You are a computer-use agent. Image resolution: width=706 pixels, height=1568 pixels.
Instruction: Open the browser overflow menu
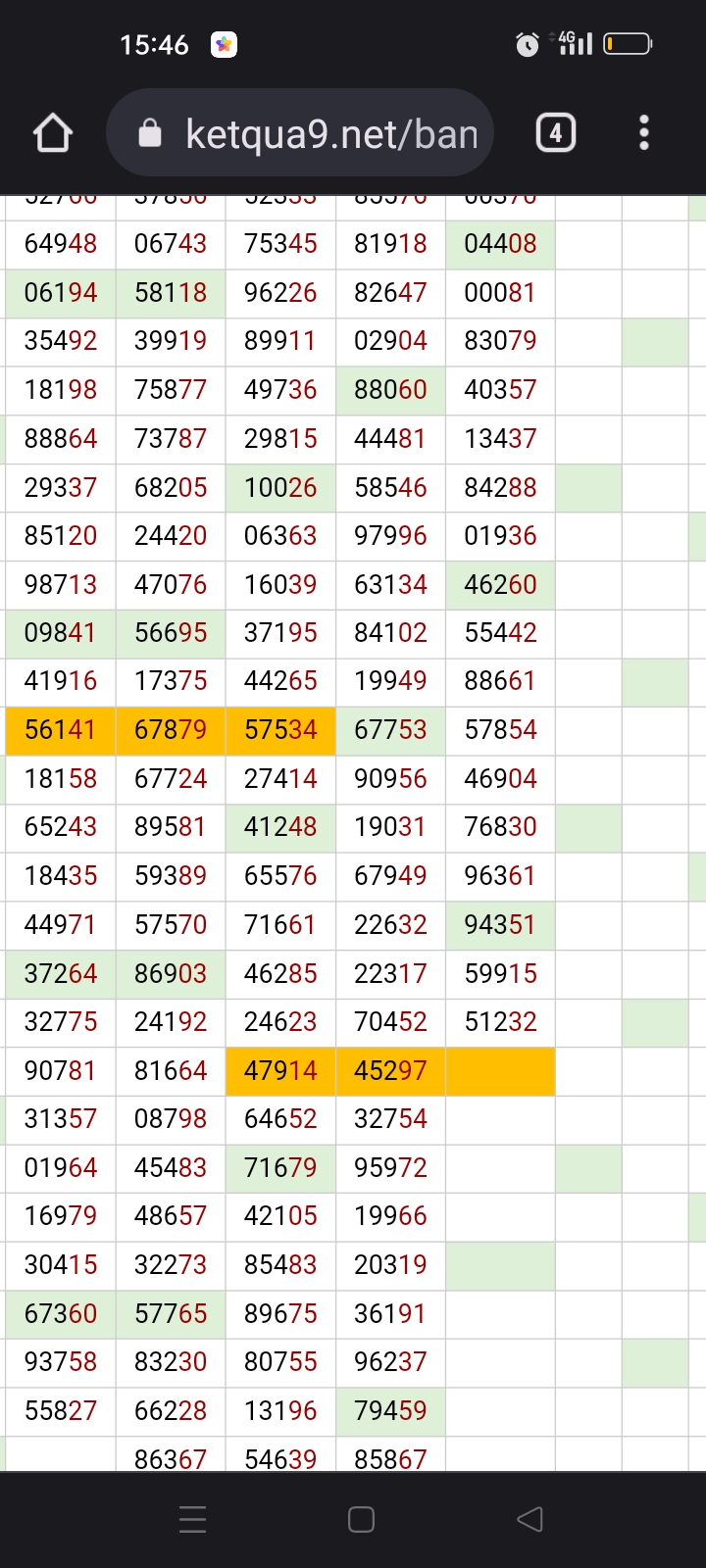644,133
